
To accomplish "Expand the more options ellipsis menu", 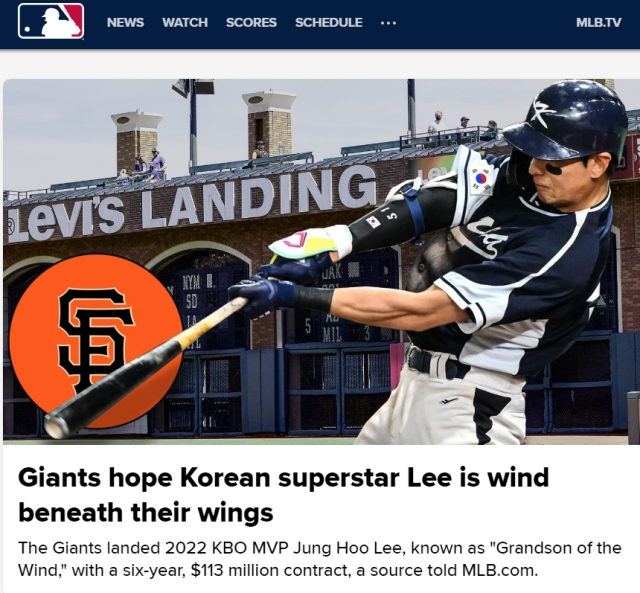I will (389, 22).
